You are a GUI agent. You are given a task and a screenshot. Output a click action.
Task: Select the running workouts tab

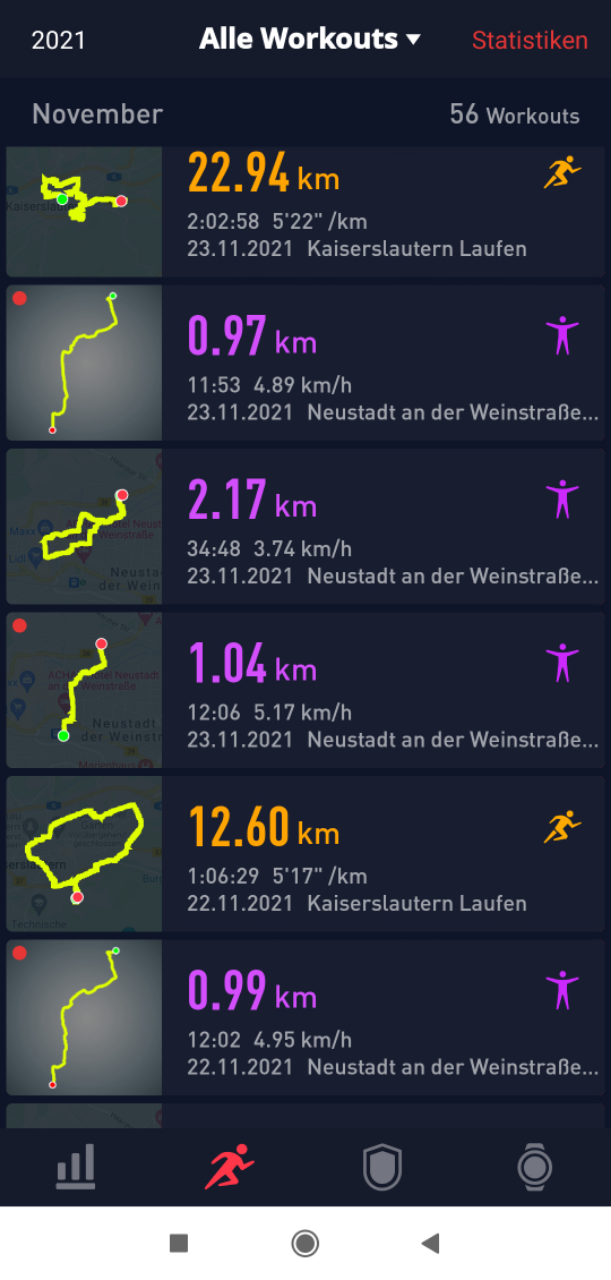[x=229, y=1166]
